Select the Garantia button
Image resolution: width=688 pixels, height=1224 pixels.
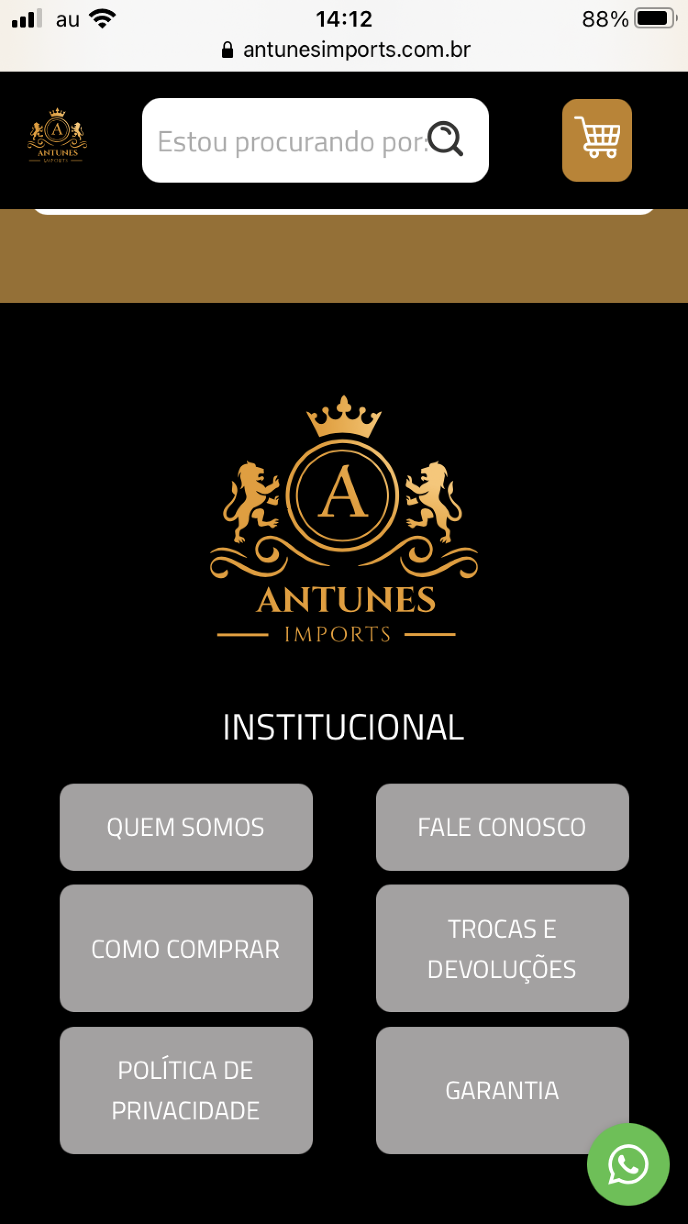[502, 1090]
